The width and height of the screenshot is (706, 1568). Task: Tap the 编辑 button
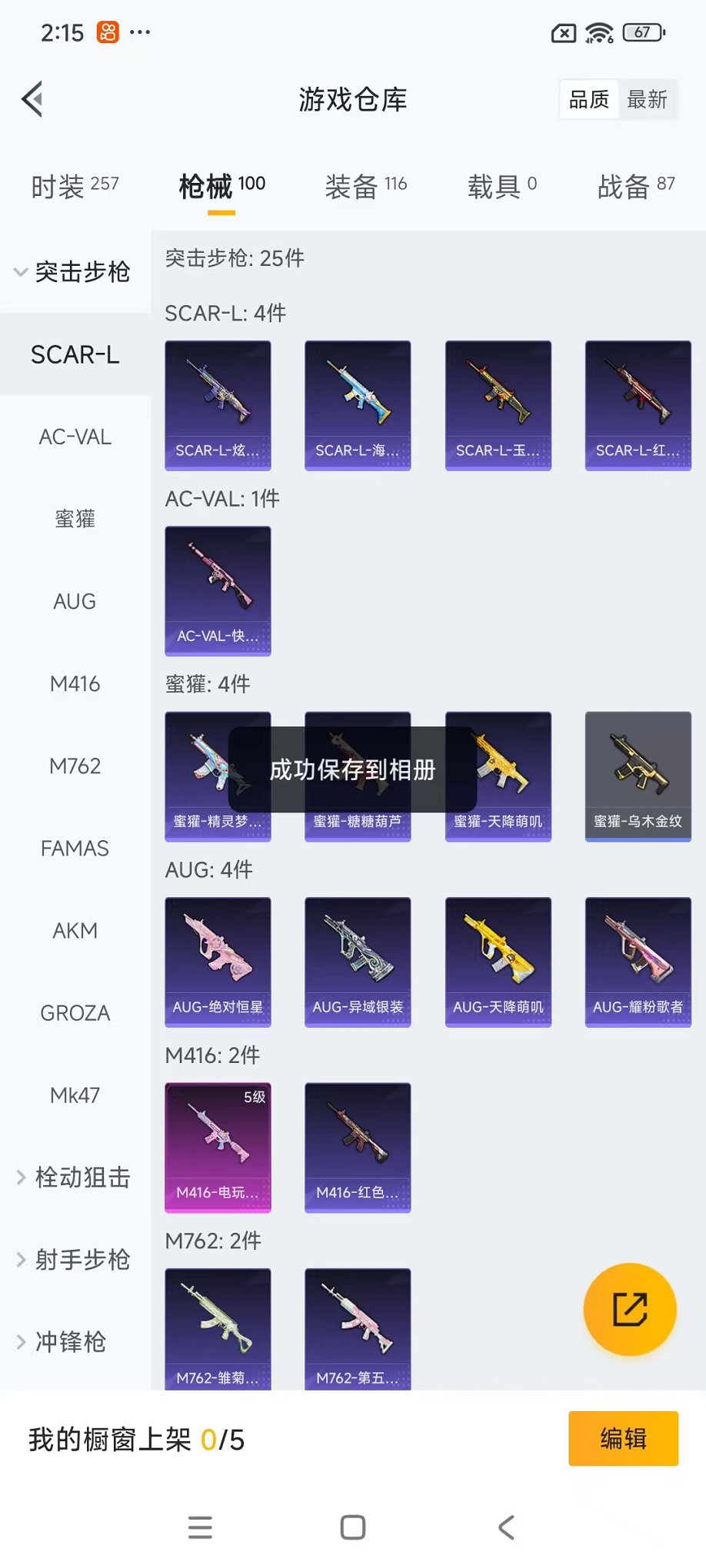click(623, 1438)
